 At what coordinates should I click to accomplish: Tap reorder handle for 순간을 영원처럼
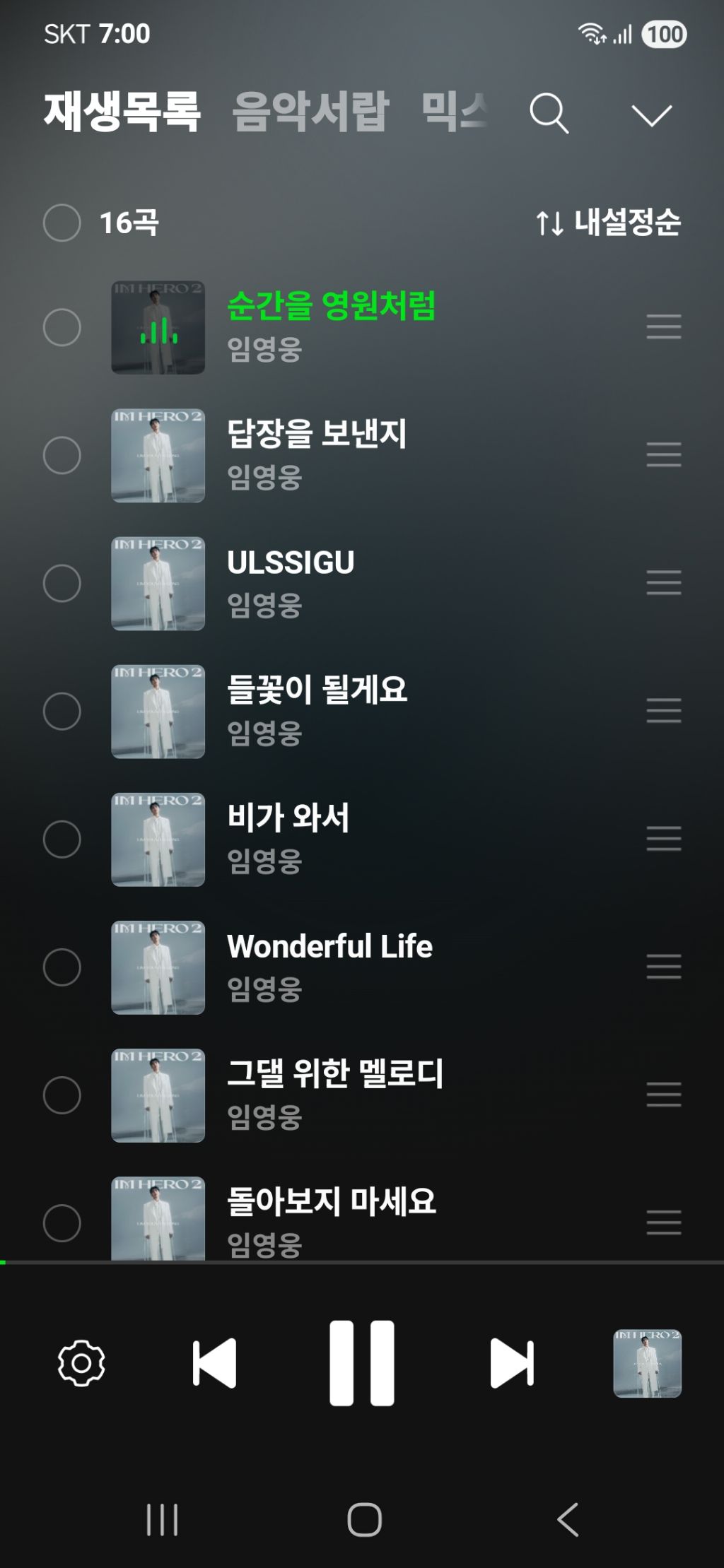click(x=663, y=327)
